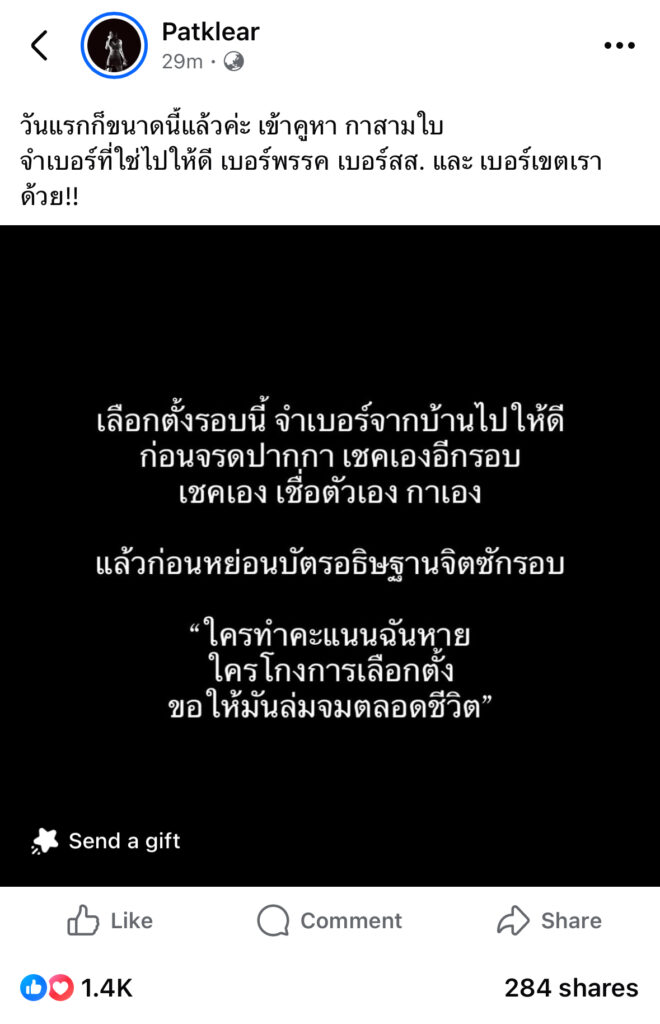Image resolution: width=660 pixels, height=1024 pixels.
Task: View the 284 shares
Action: point(570,988)
